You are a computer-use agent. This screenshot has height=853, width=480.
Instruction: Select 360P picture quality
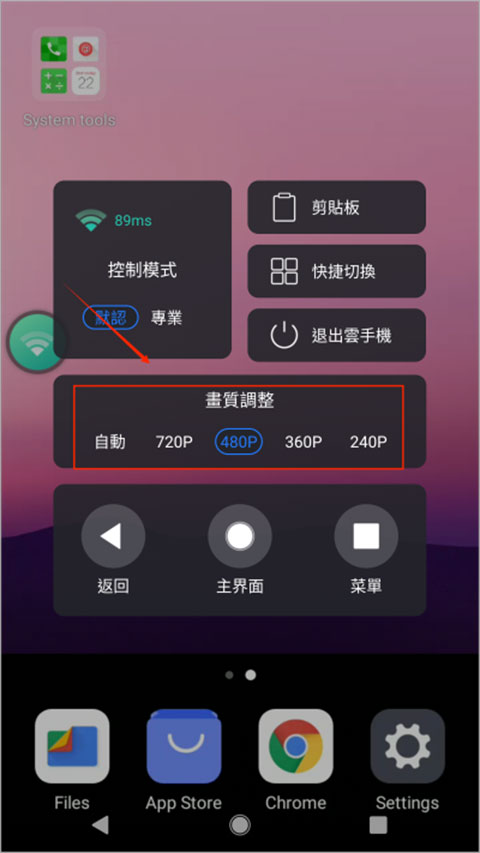point(303,442)
